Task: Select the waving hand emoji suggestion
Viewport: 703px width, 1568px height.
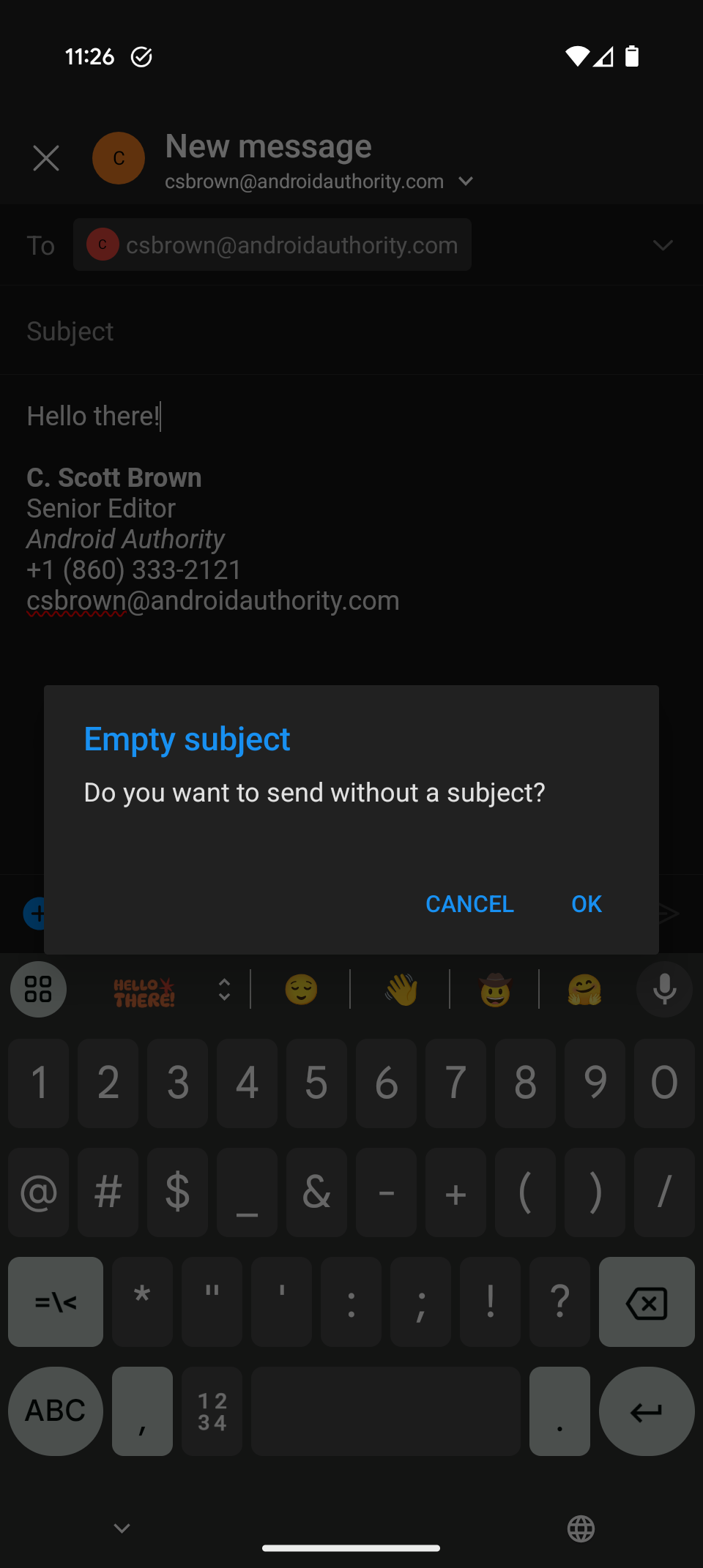Action: tap(401, 990)
